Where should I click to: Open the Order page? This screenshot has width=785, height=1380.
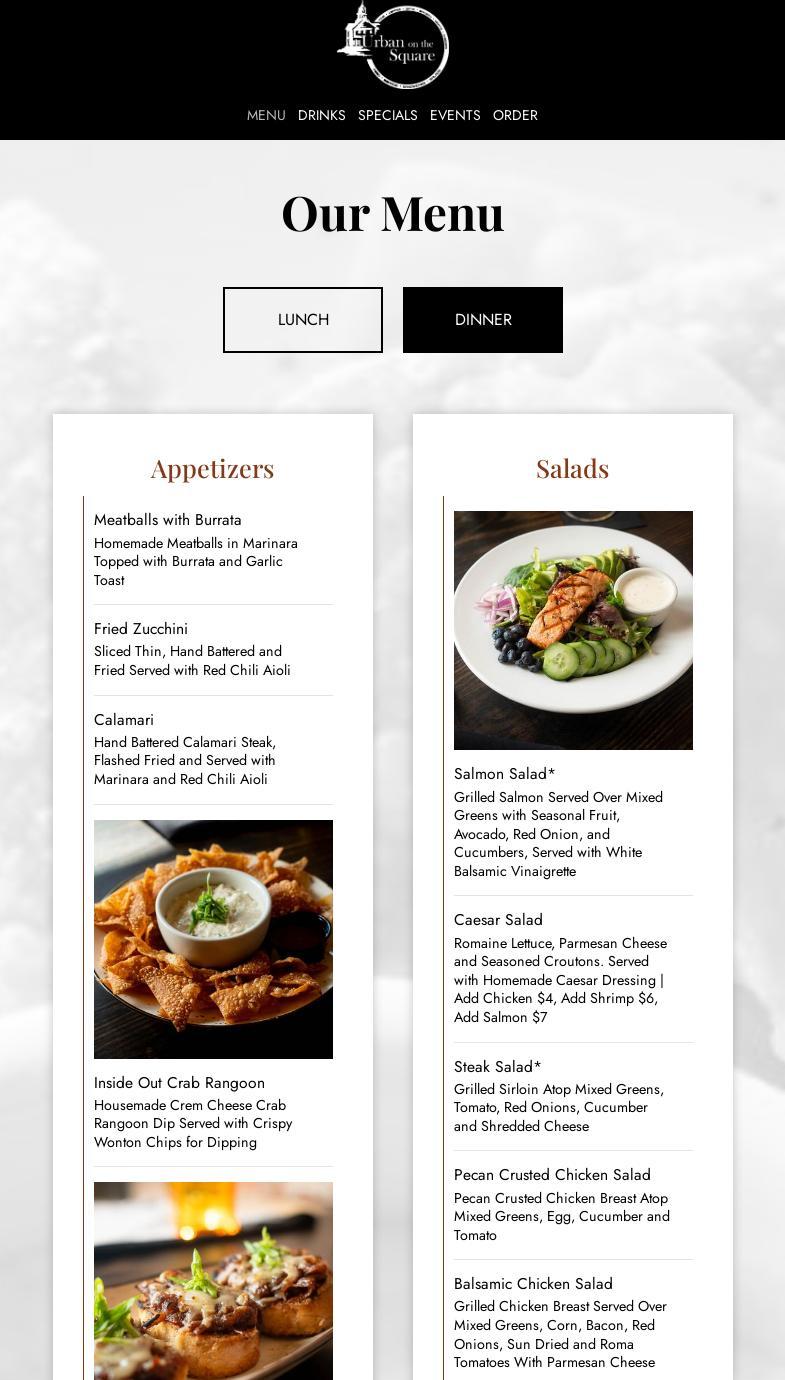coord(515,115)
